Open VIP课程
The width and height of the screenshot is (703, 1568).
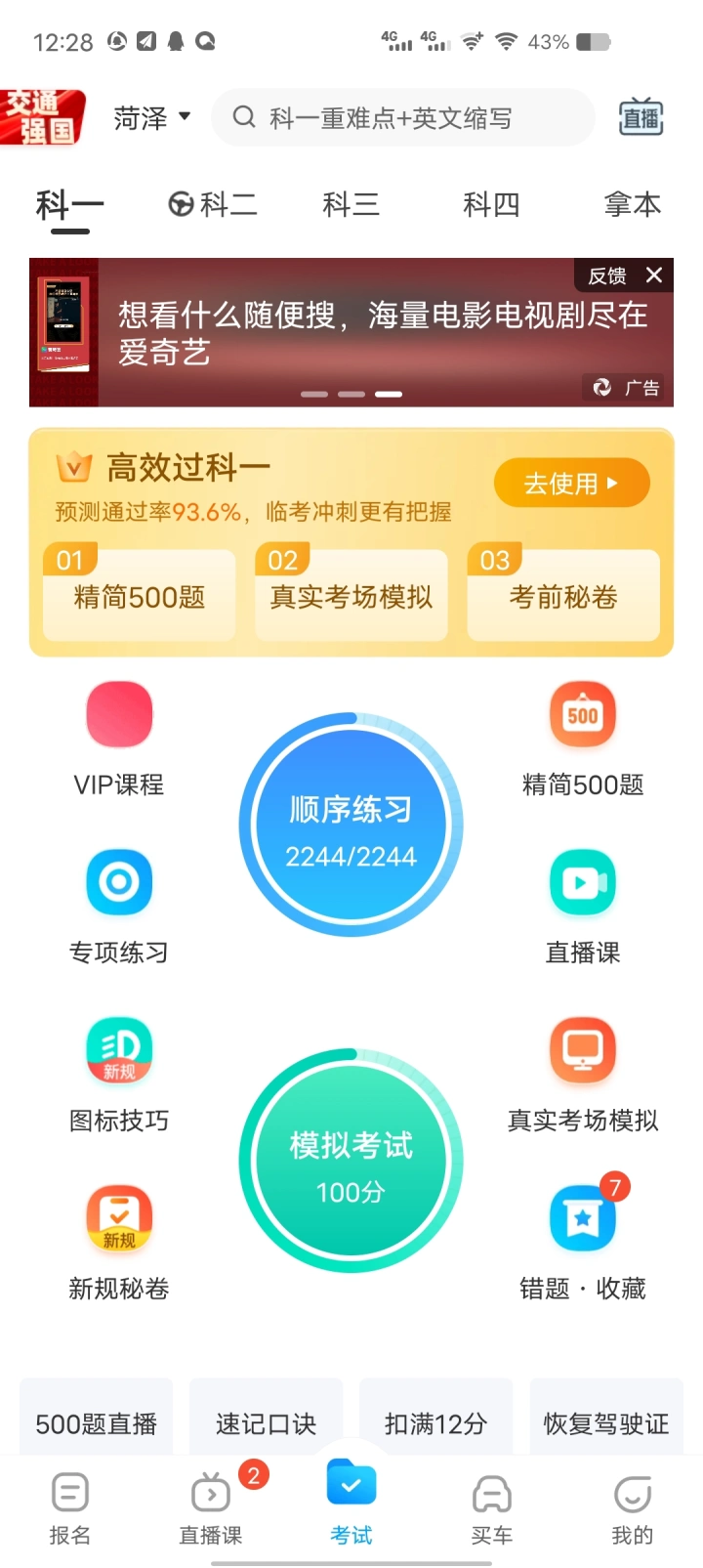click(x=119, y=739)
